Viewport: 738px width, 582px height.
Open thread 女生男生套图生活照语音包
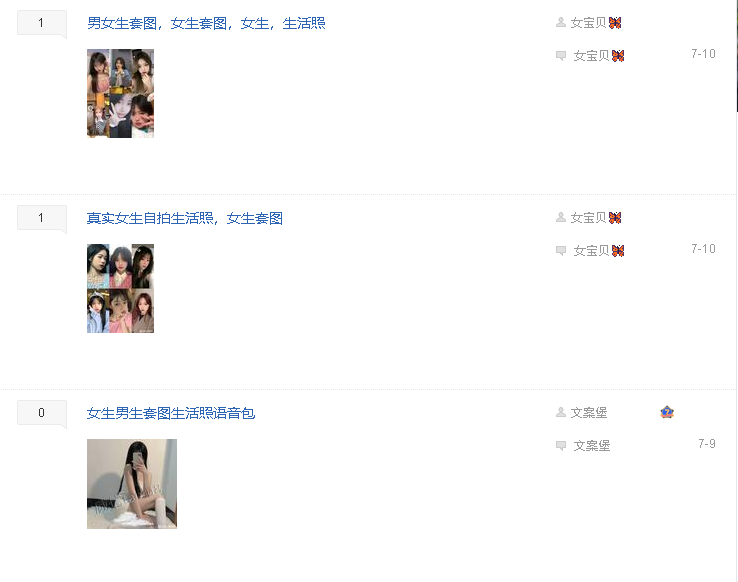pos(171,413)
